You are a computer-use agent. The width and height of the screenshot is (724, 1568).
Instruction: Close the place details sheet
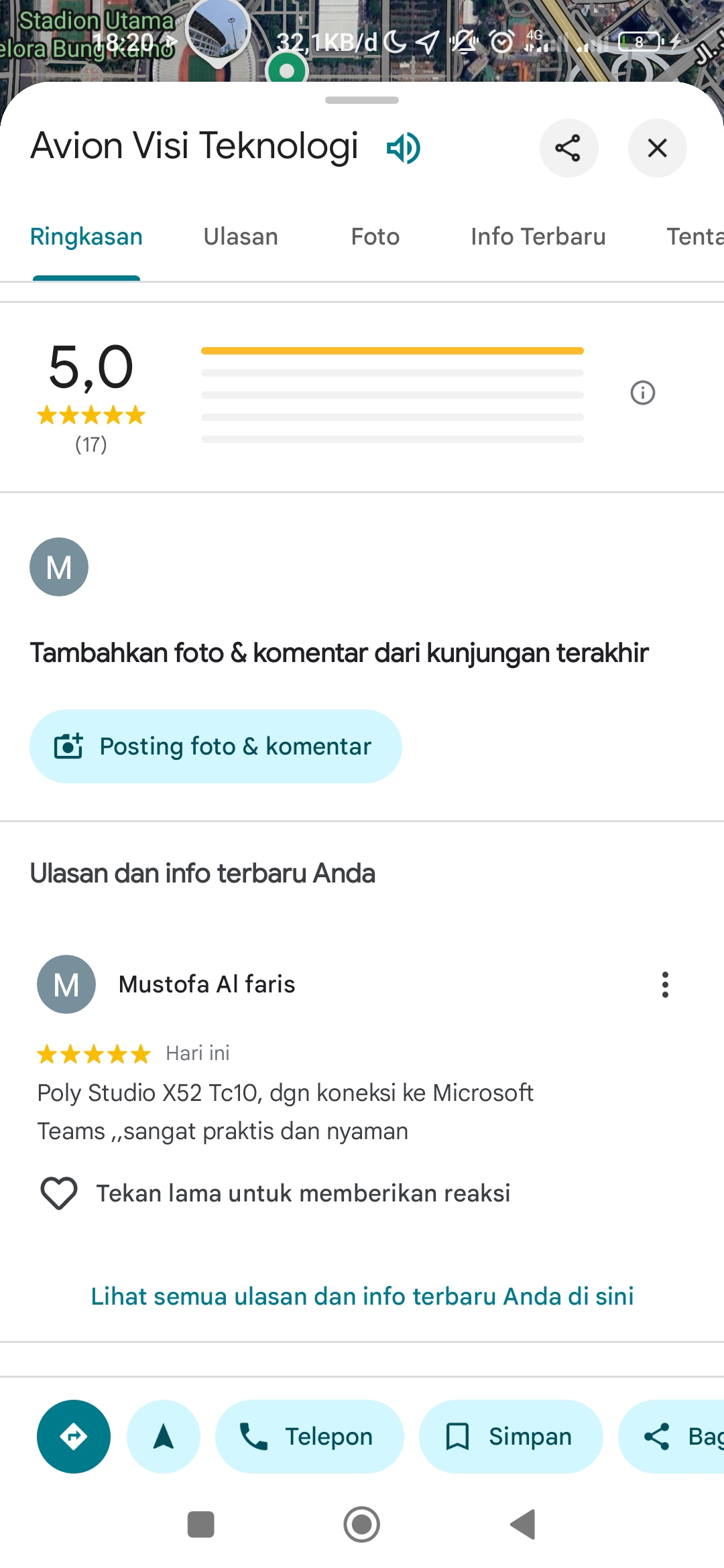[x=657, y=148]
